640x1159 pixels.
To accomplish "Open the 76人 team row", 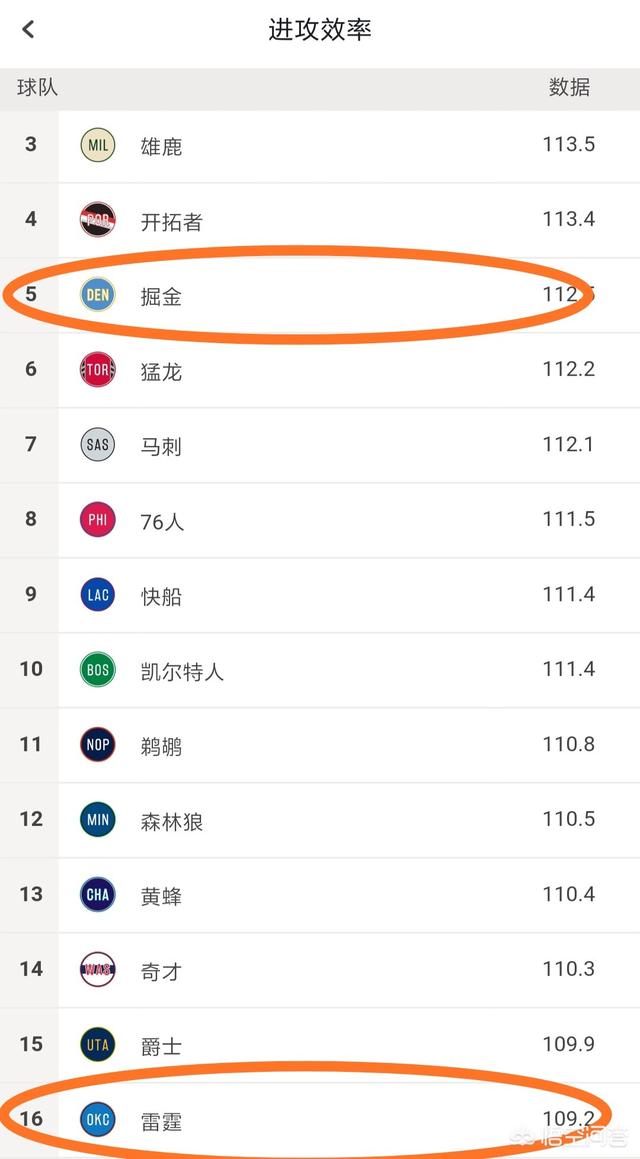I will coord(320,520).
